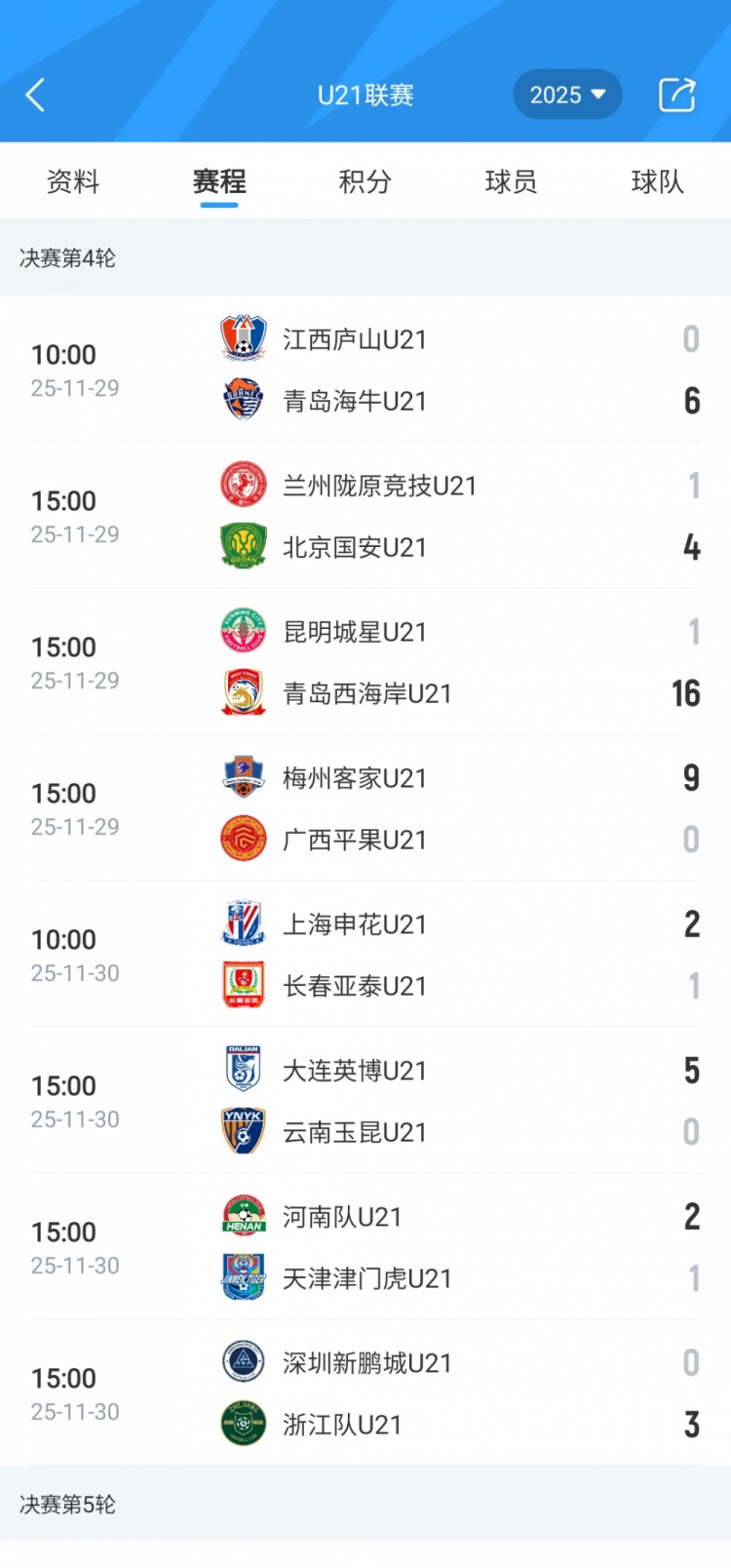Tap the back arrow in the header
Screen dimensions: 731x1568
36,95
